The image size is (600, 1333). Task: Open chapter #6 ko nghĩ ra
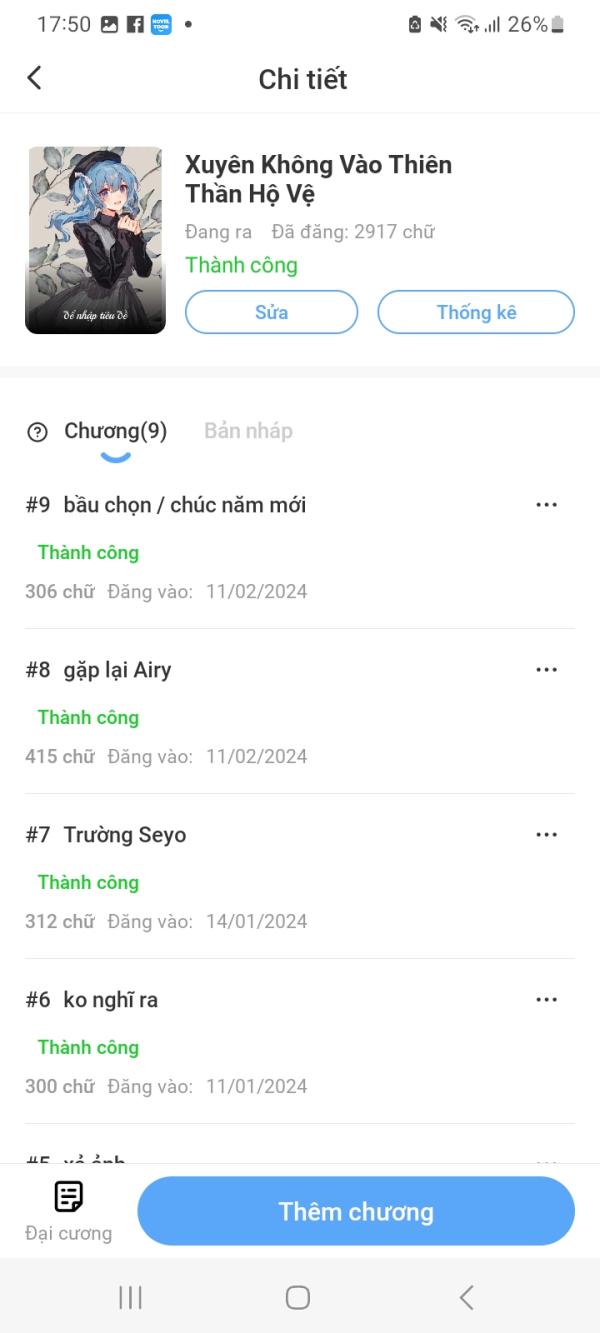pos(110,1000)
